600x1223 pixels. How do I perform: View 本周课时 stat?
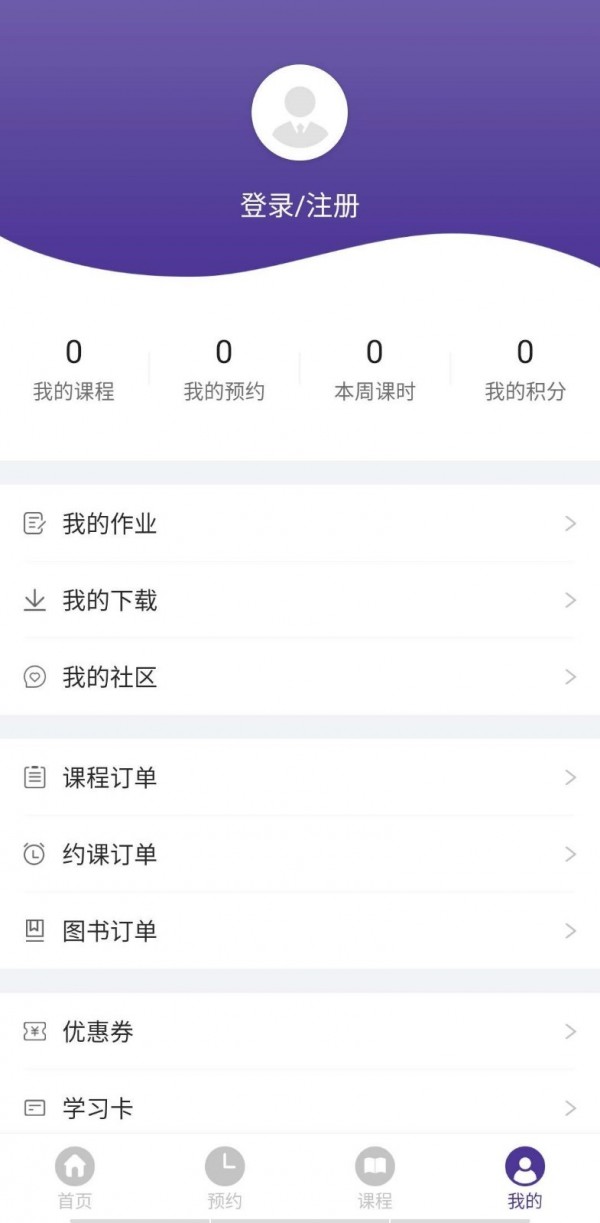click(x=374, y=370)
